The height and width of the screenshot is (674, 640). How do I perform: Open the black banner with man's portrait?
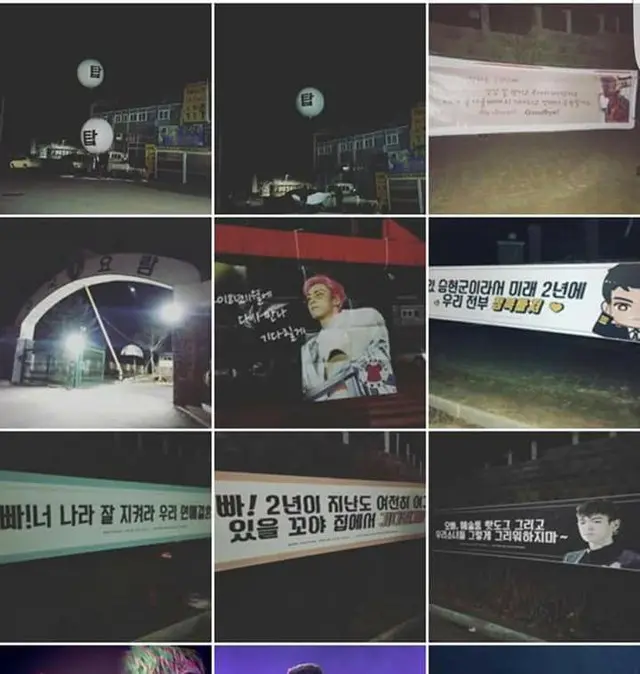(x=533, y=536)
